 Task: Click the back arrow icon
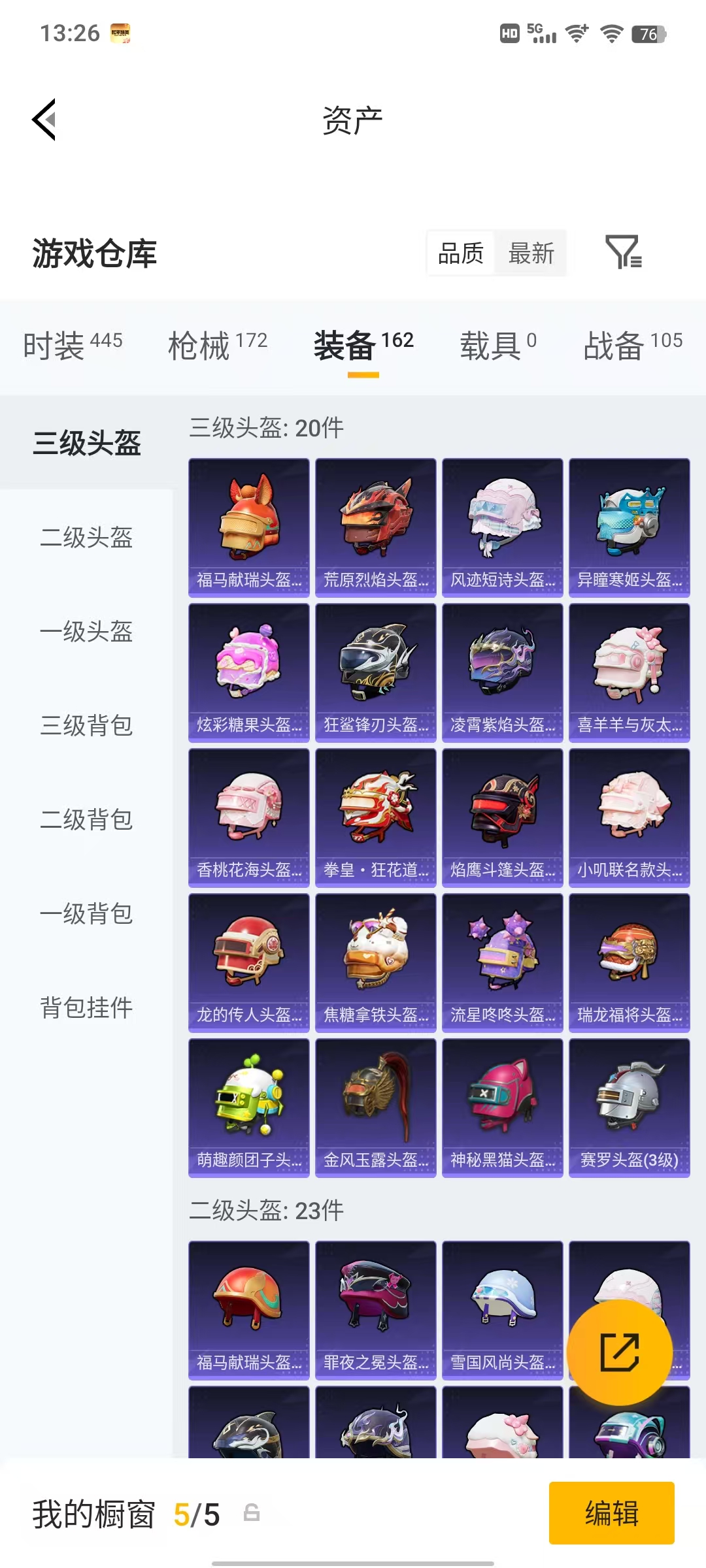(x=43, y=119)
